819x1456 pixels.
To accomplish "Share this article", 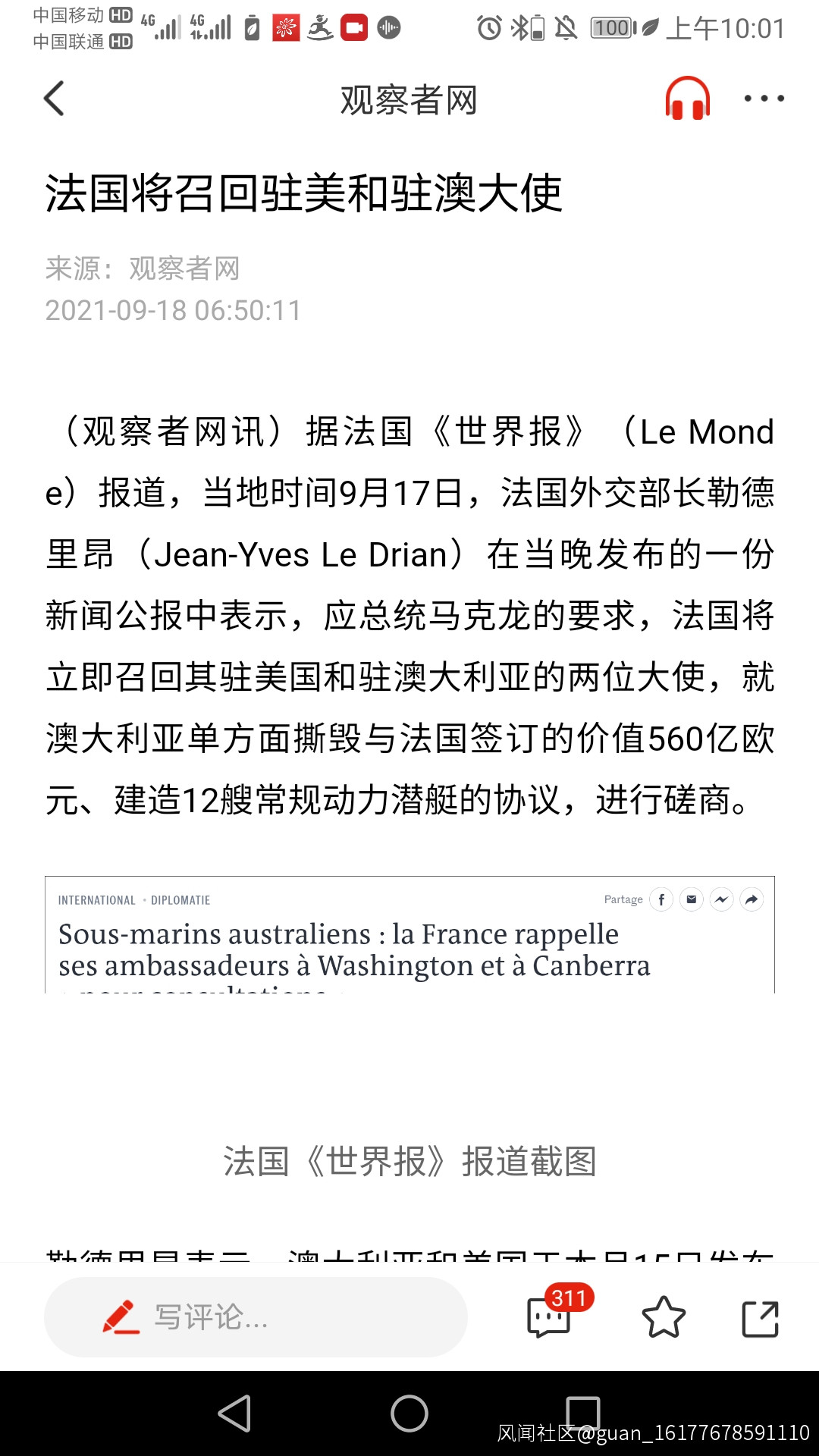I will (x=760, y=1319).
